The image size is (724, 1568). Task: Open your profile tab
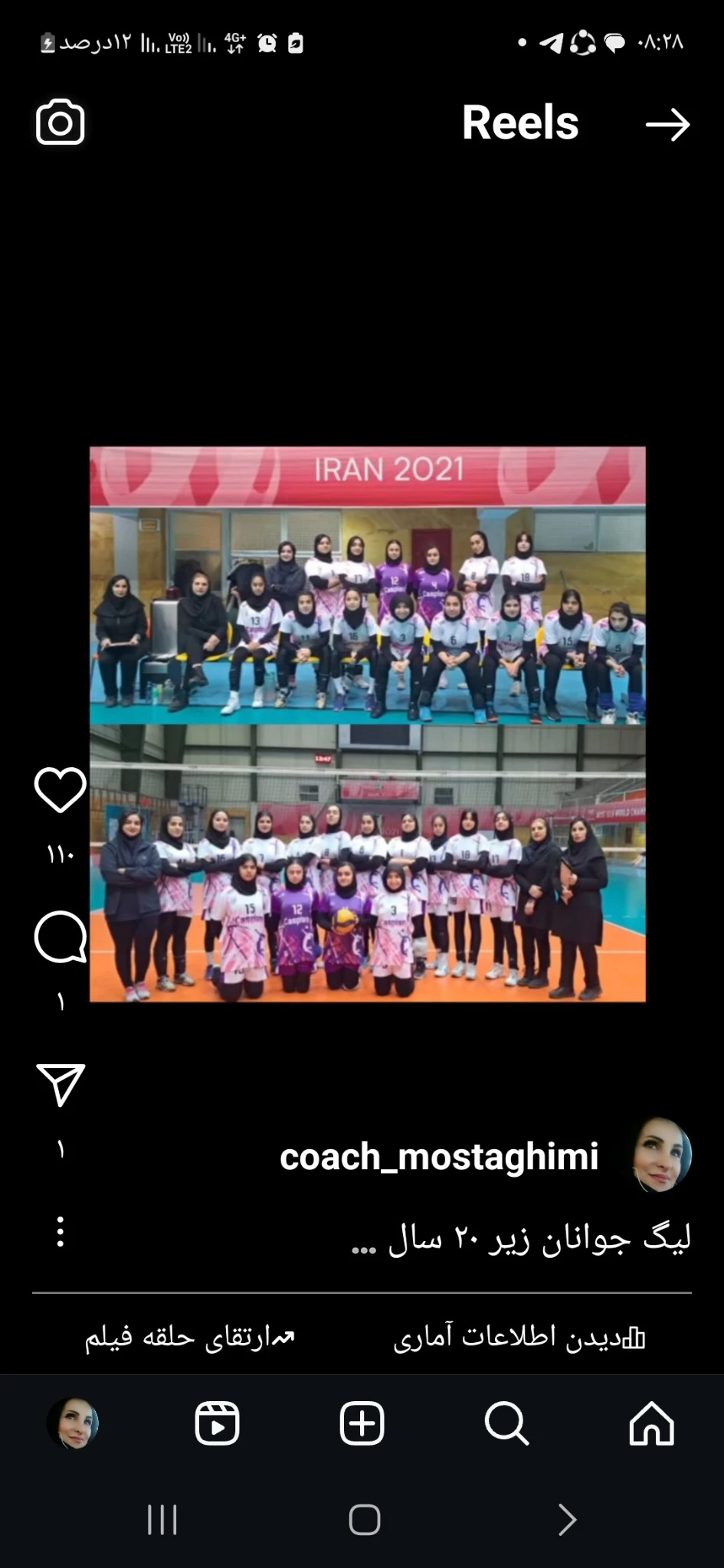point(73,1423)
